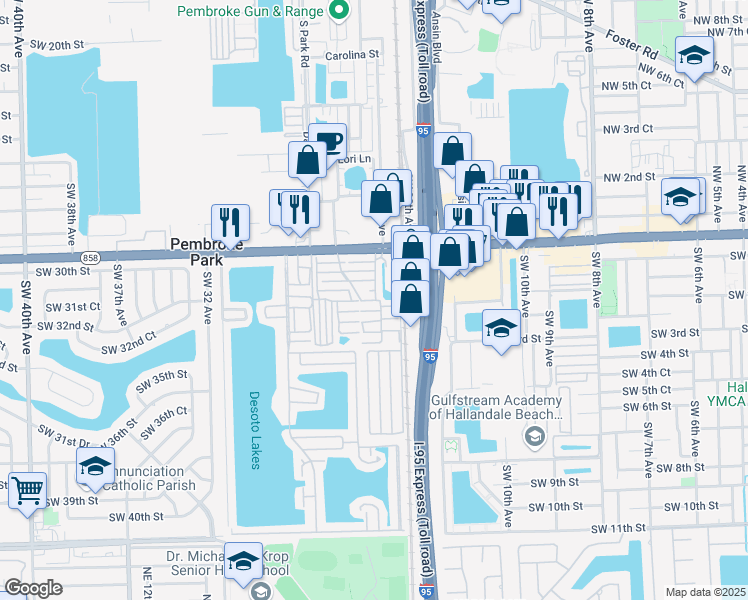The width and height of the screenshot is (748, 600).
Task: Select the shopping cart marker near SW 39th St
Action: coord(28,491)
